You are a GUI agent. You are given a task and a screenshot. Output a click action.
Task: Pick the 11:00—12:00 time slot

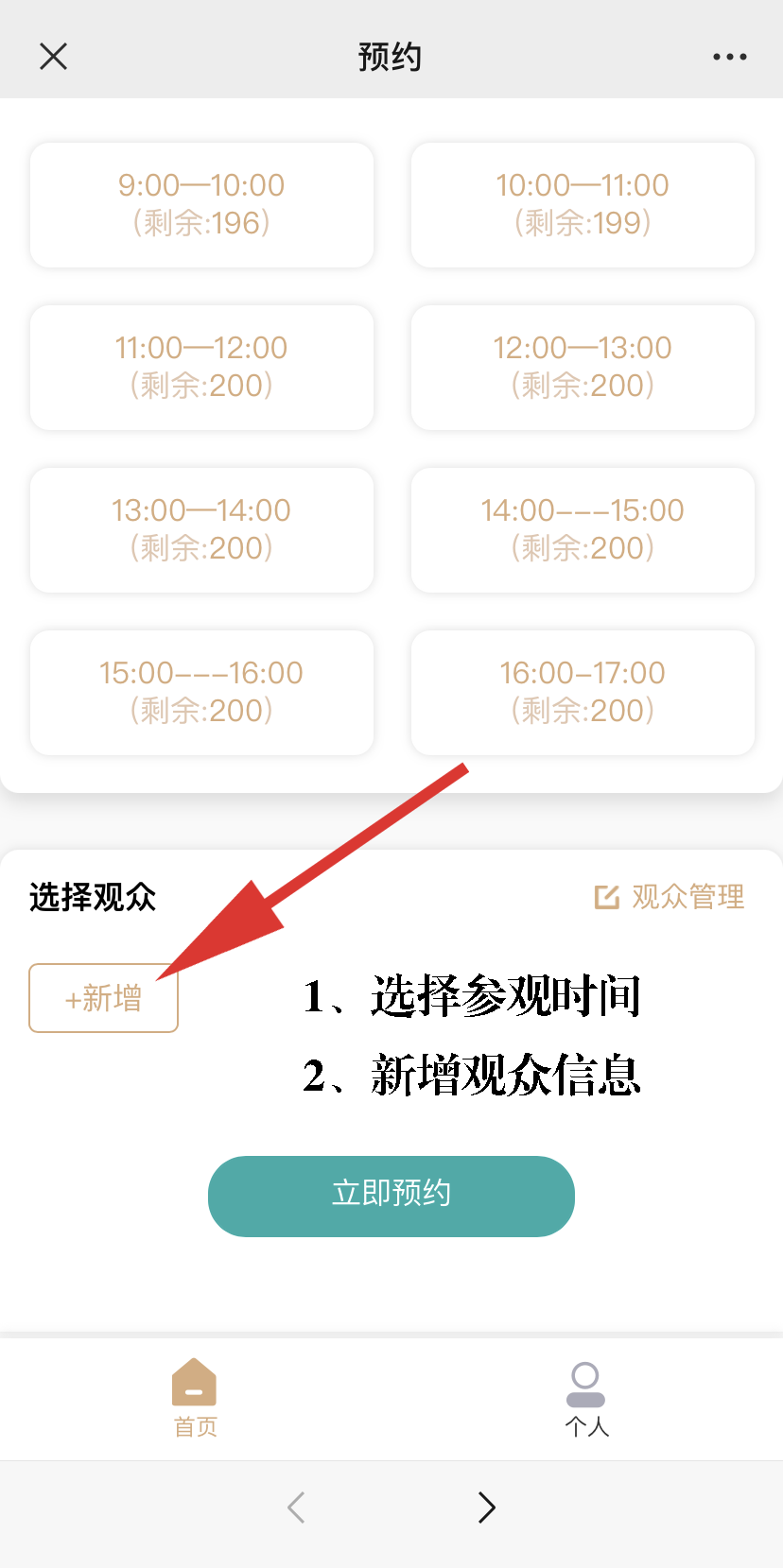[x=201, y=367]
